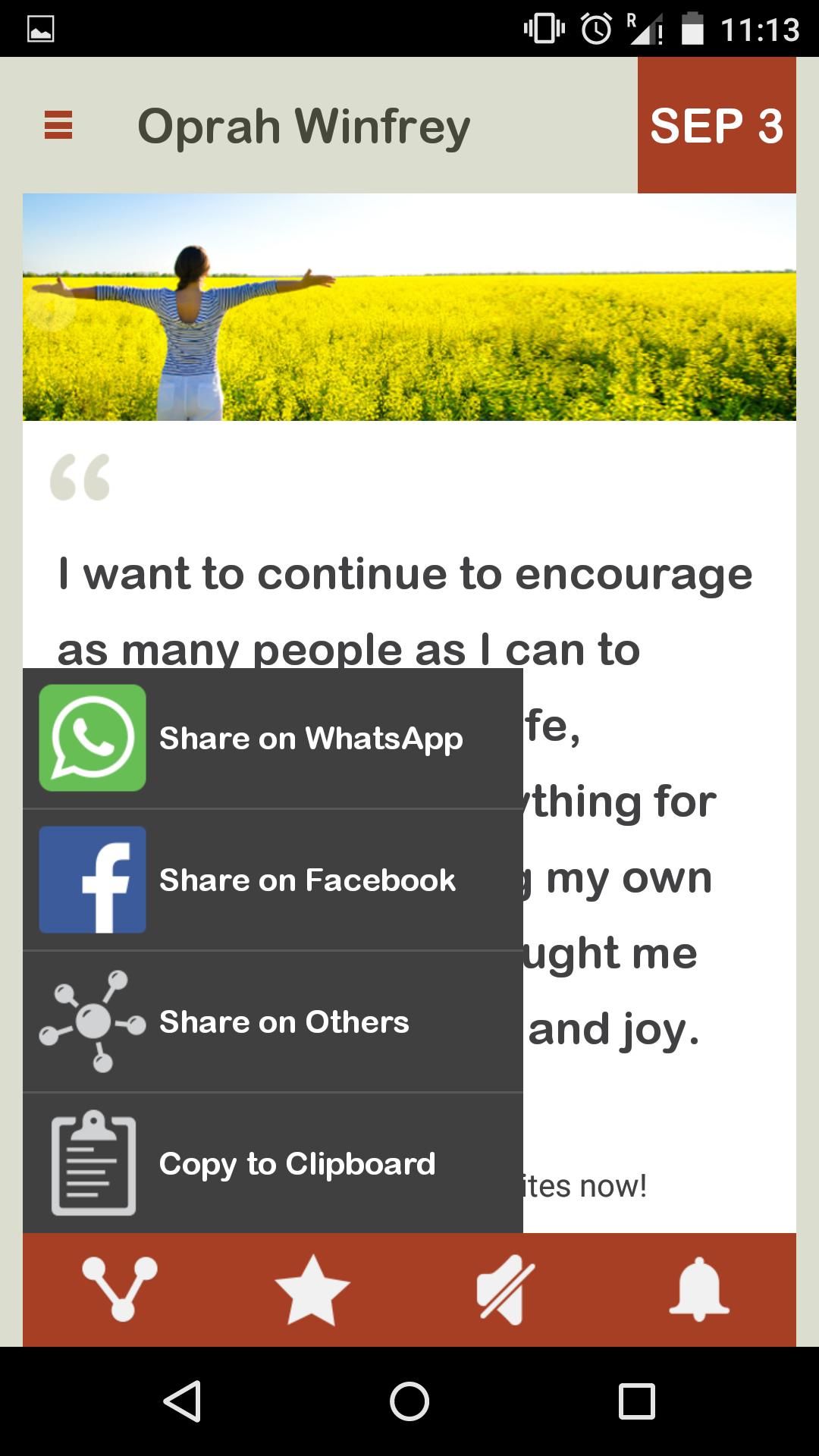
Task: Go to the home screen
Action: [x=409, y=1401]
